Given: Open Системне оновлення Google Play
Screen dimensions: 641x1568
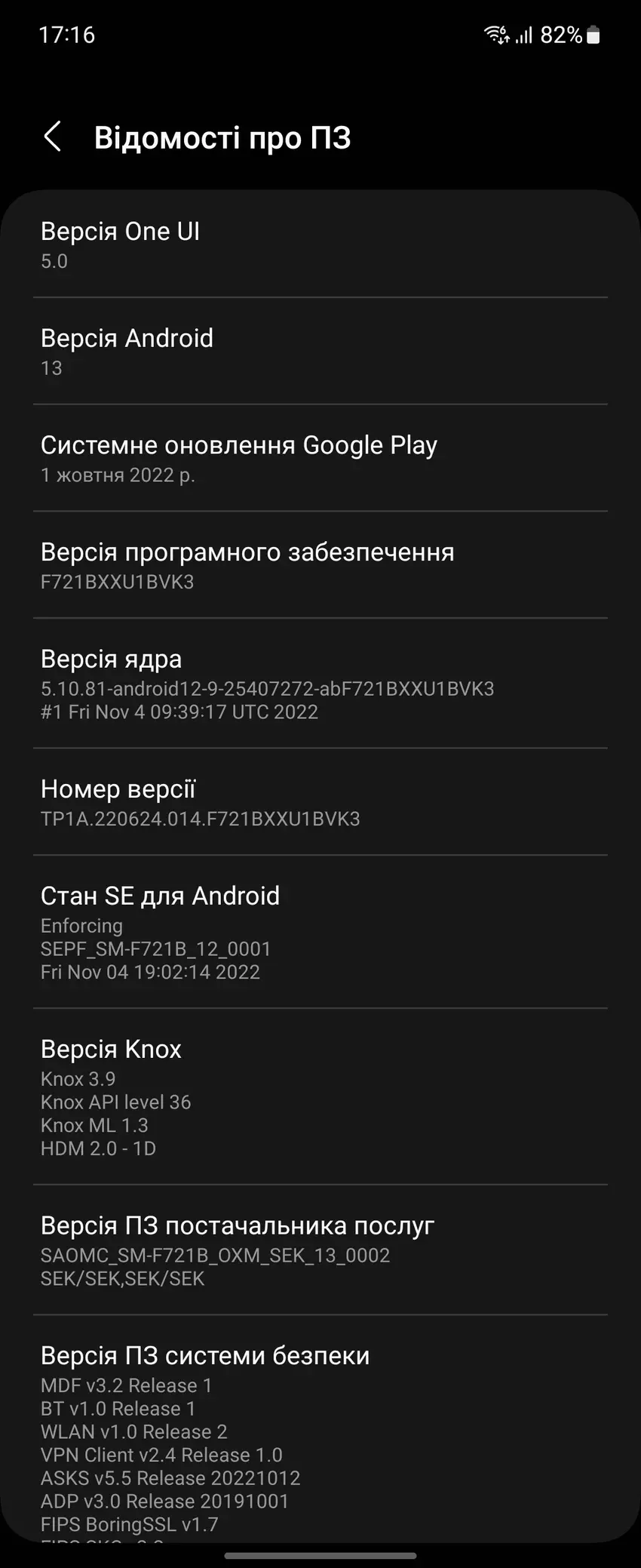Looking at the screenshot, I should 320,458.
